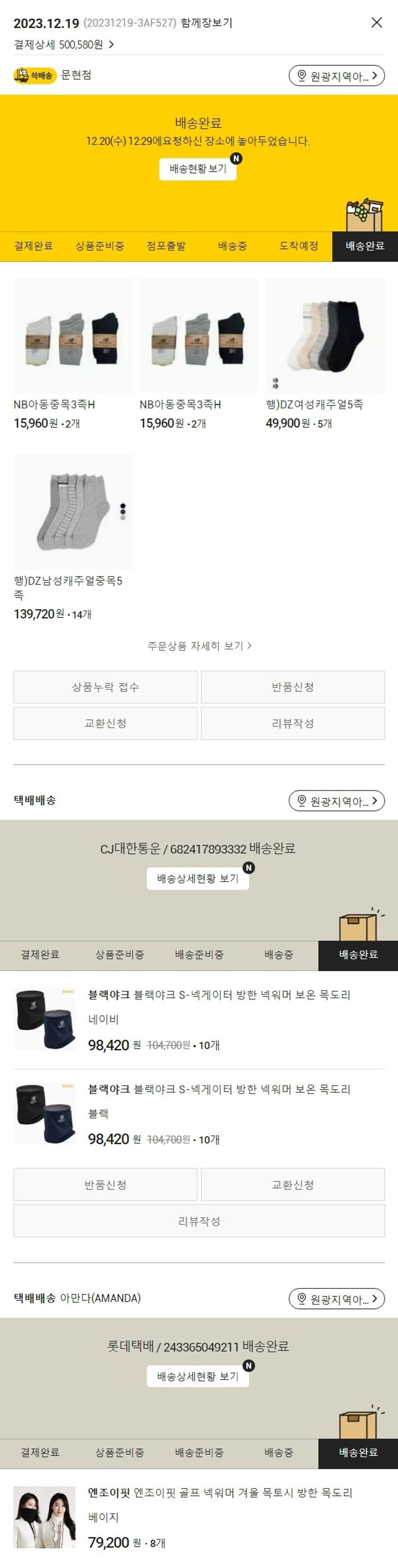
Task: Close the order detail page
Action: (x=376, y=22)
